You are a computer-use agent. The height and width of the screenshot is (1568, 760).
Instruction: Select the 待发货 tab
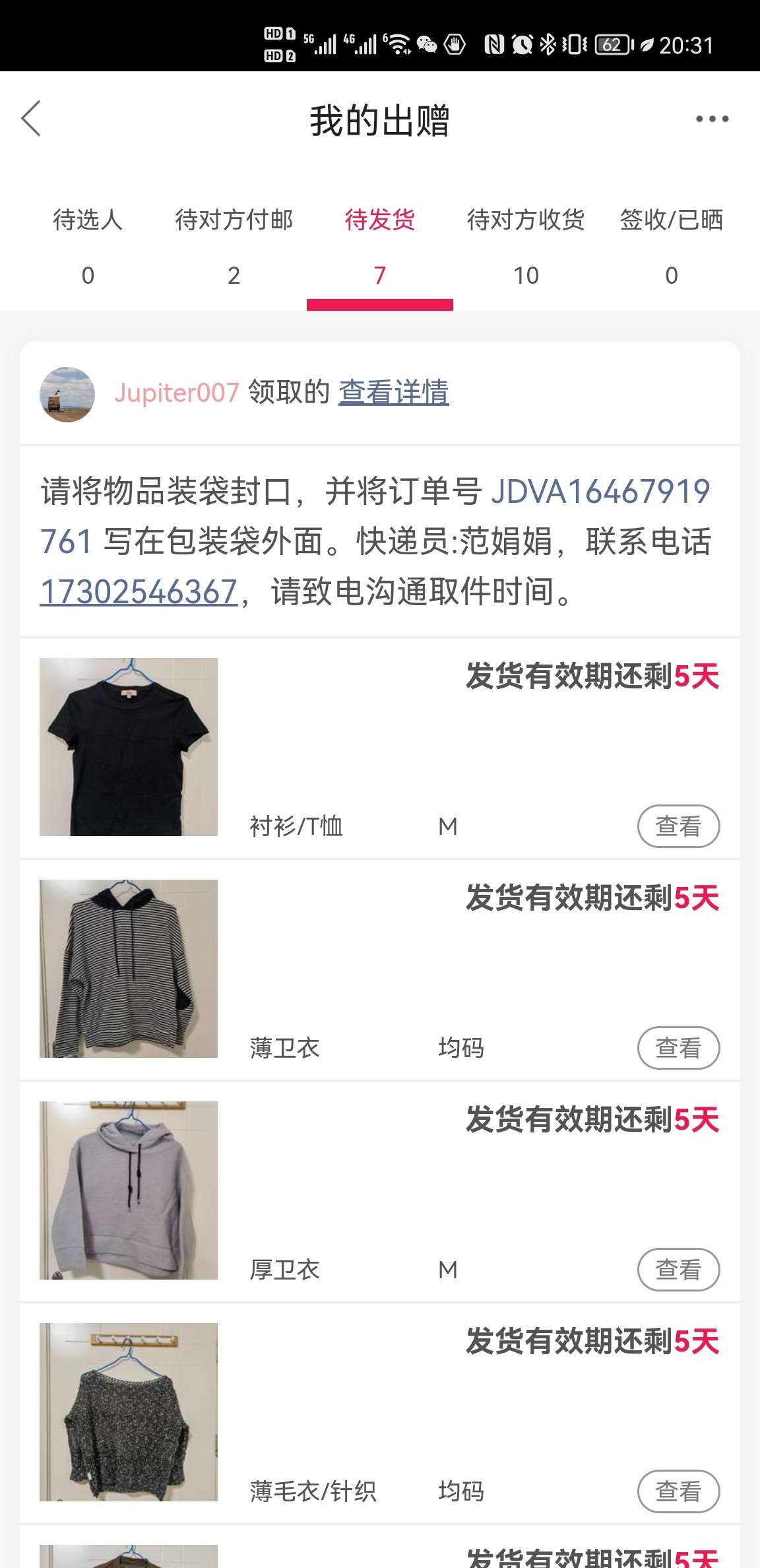380,244
